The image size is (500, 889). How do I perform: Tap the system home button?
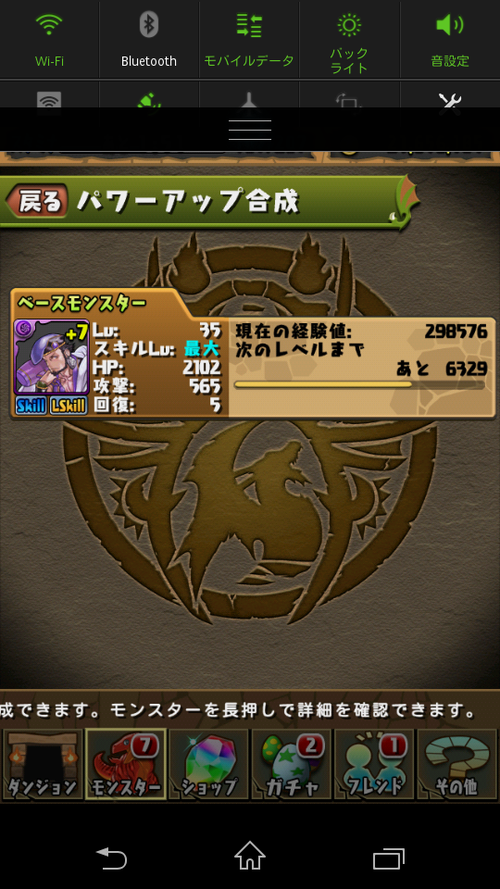point(250,856)
